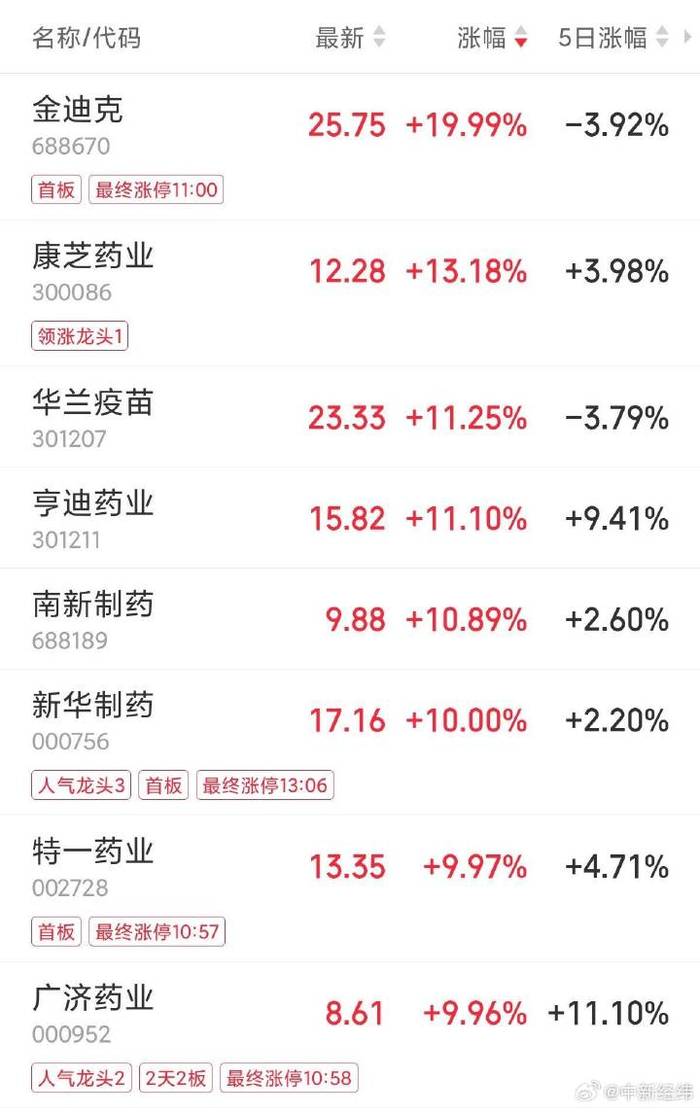View the 康芝药业 stock page
This screenshot has width=700, height=1108.
pyautogui.click(x=93, y=256)
